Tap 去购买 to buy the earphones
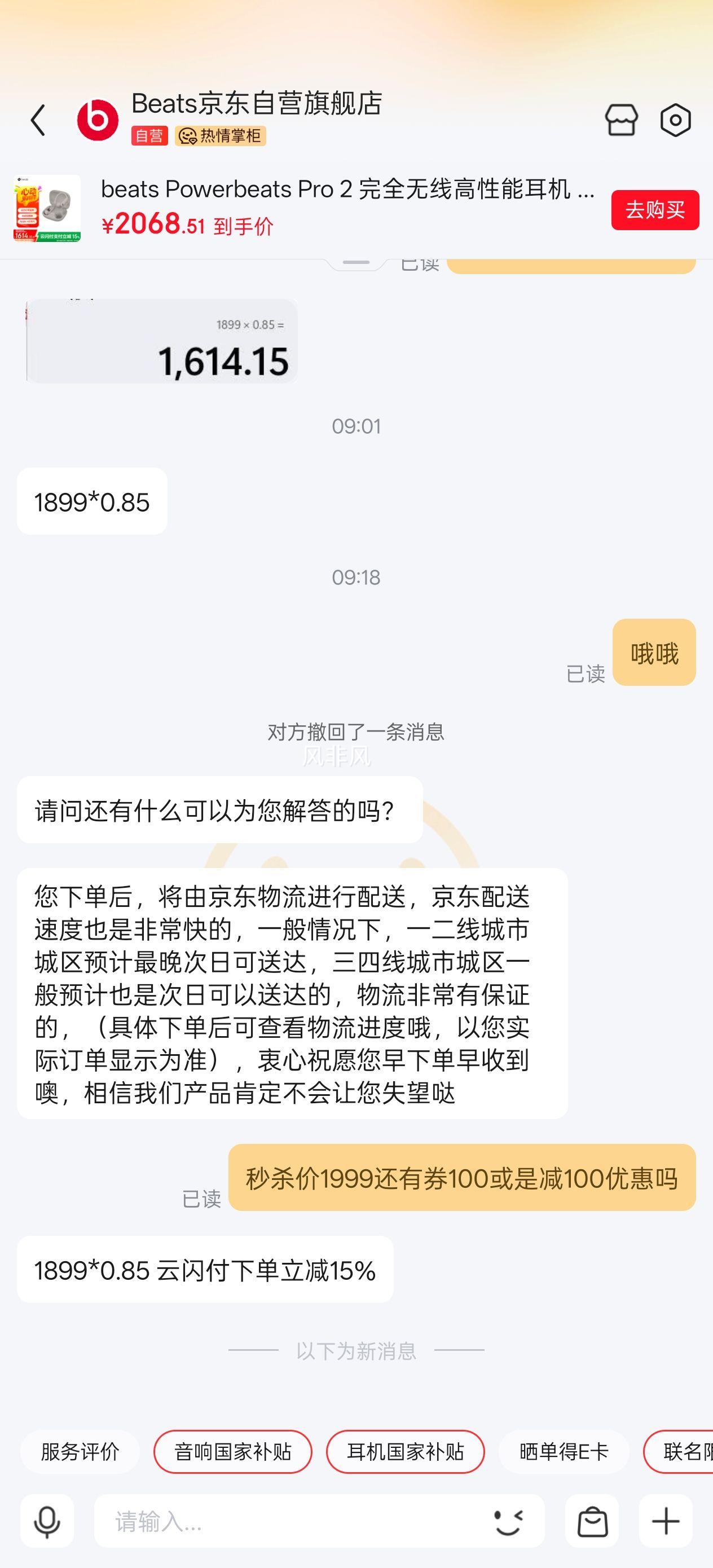This screenshot has width=713, height=1568. tap(654, 210)
